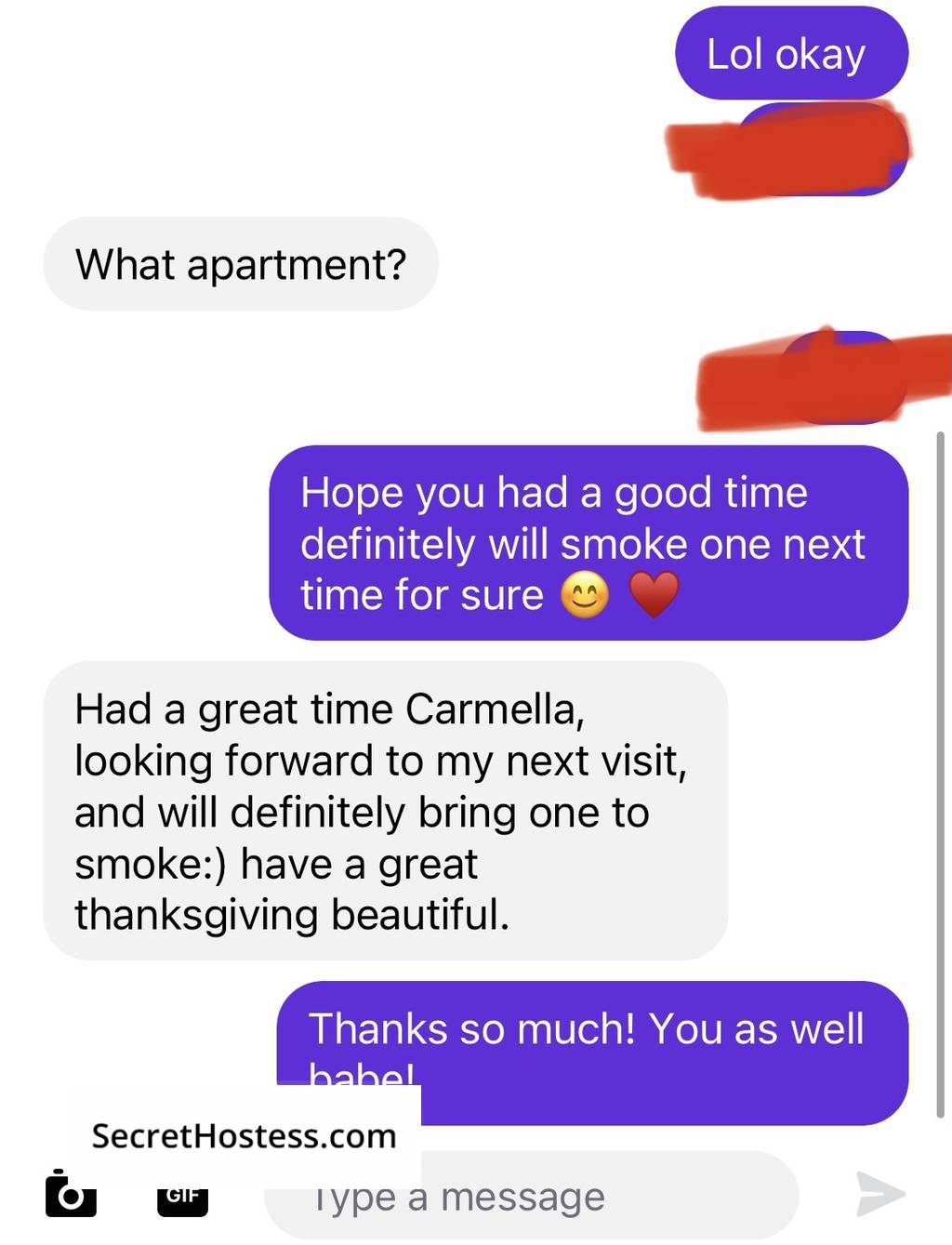
Task: Open the camera to attach a photo
Action: (x=71, y=1194)
